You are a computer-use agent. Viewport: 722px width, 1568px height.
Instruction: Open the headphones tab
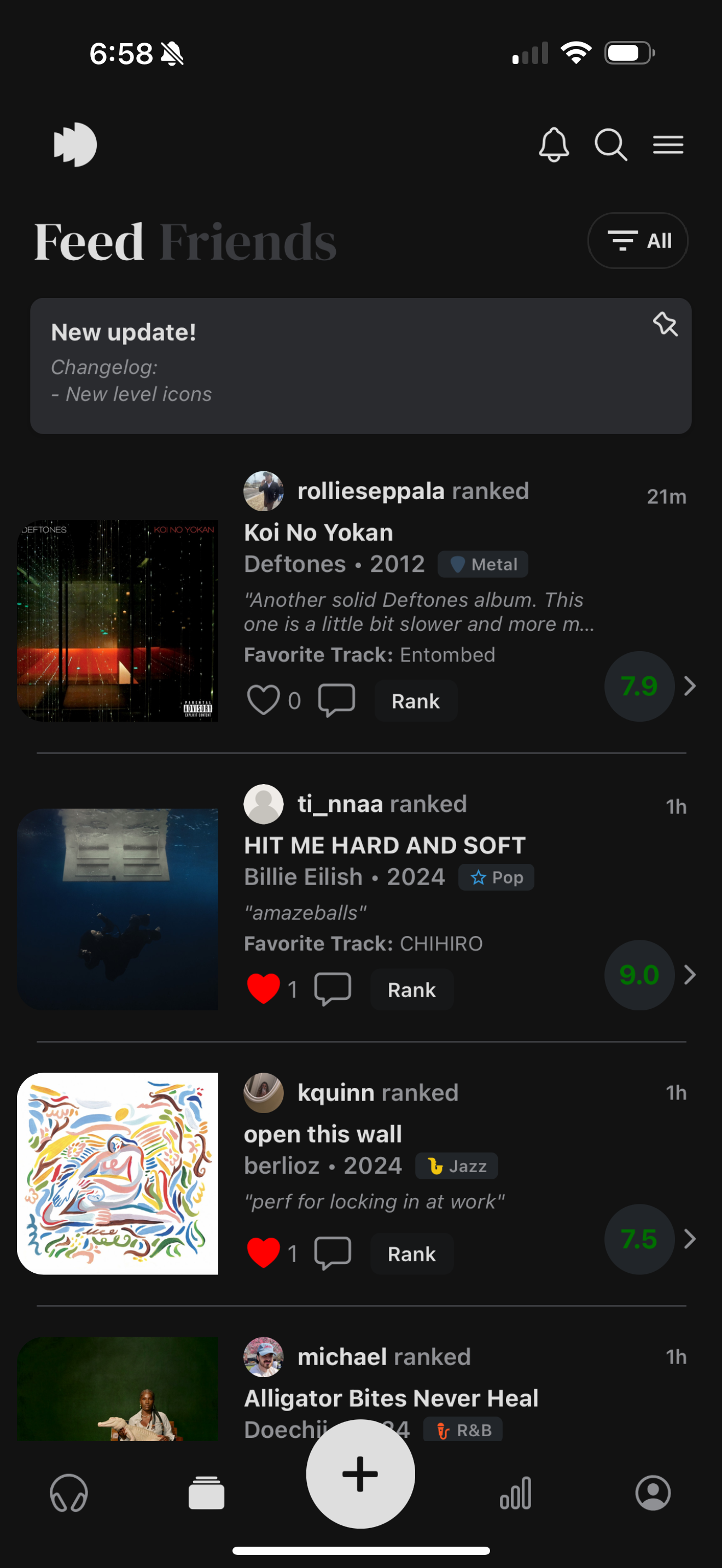pyautogui.click(x=69, y=1493)
